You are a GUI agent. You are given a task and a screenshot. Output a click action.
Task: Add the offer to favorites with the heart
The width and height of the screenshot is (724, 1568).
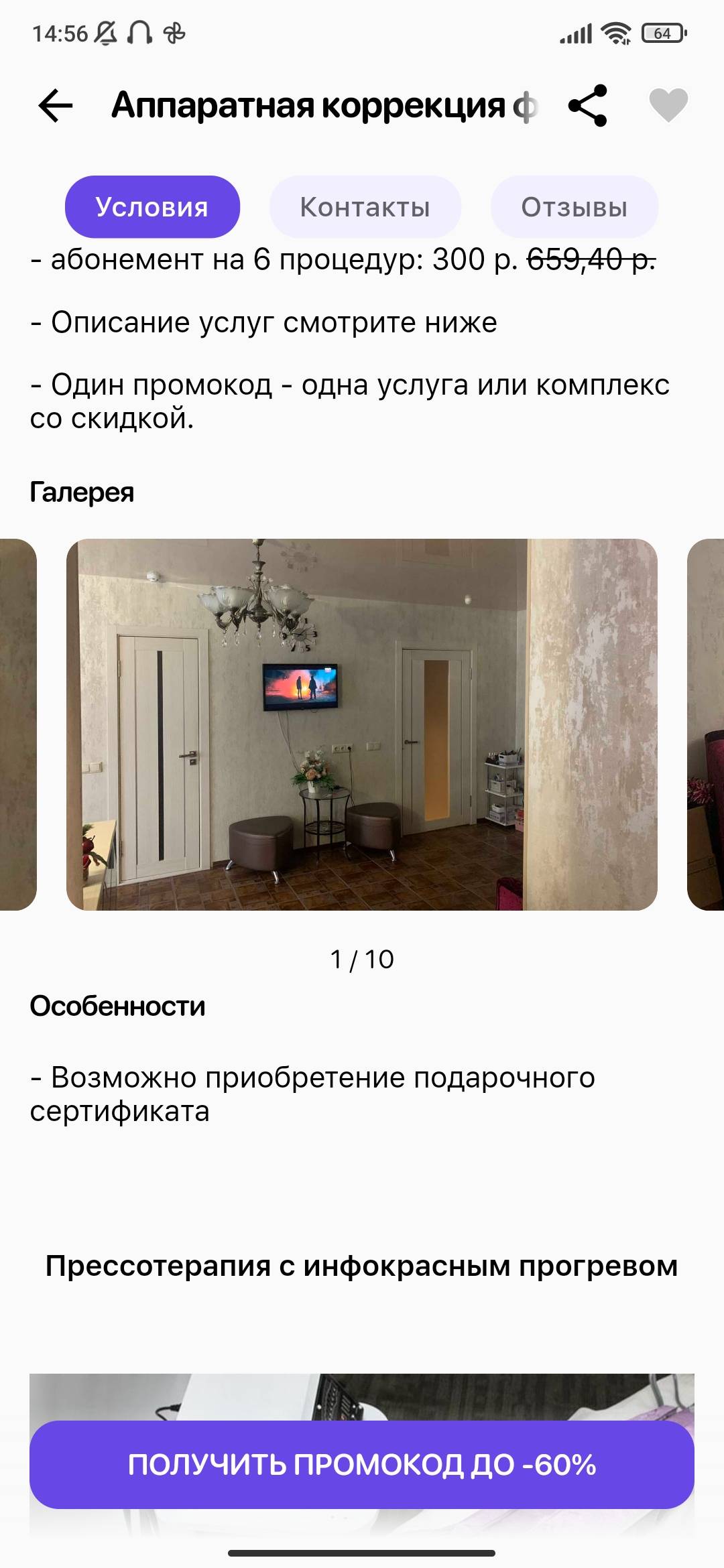(668, 106)
